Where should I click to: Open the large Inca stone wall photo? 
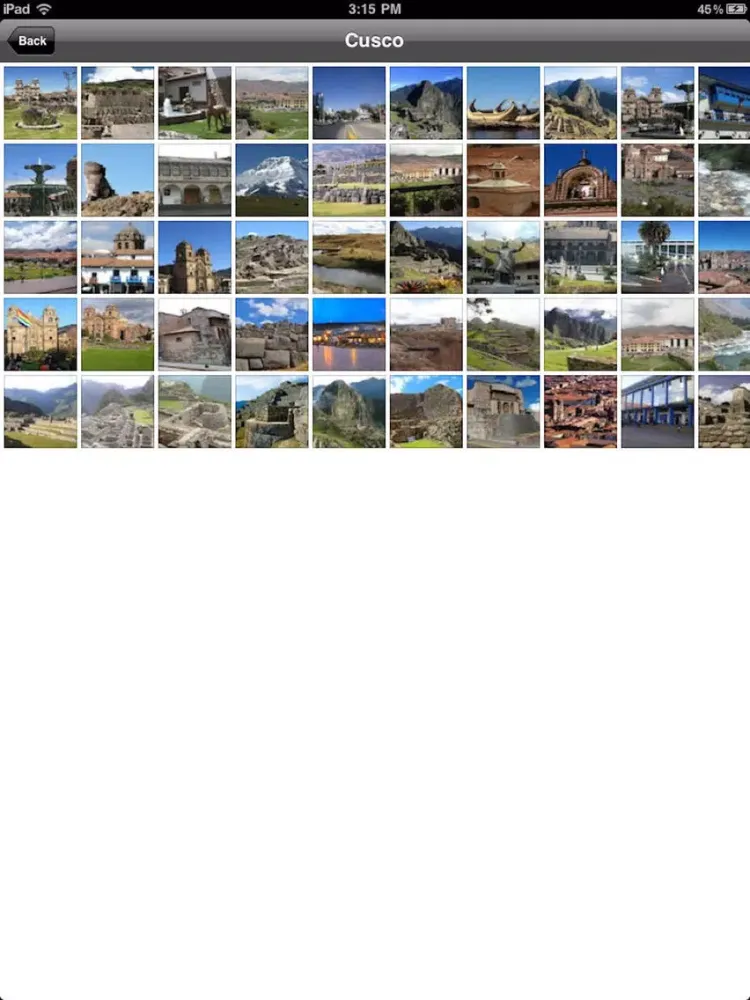[x=271, y=334]
